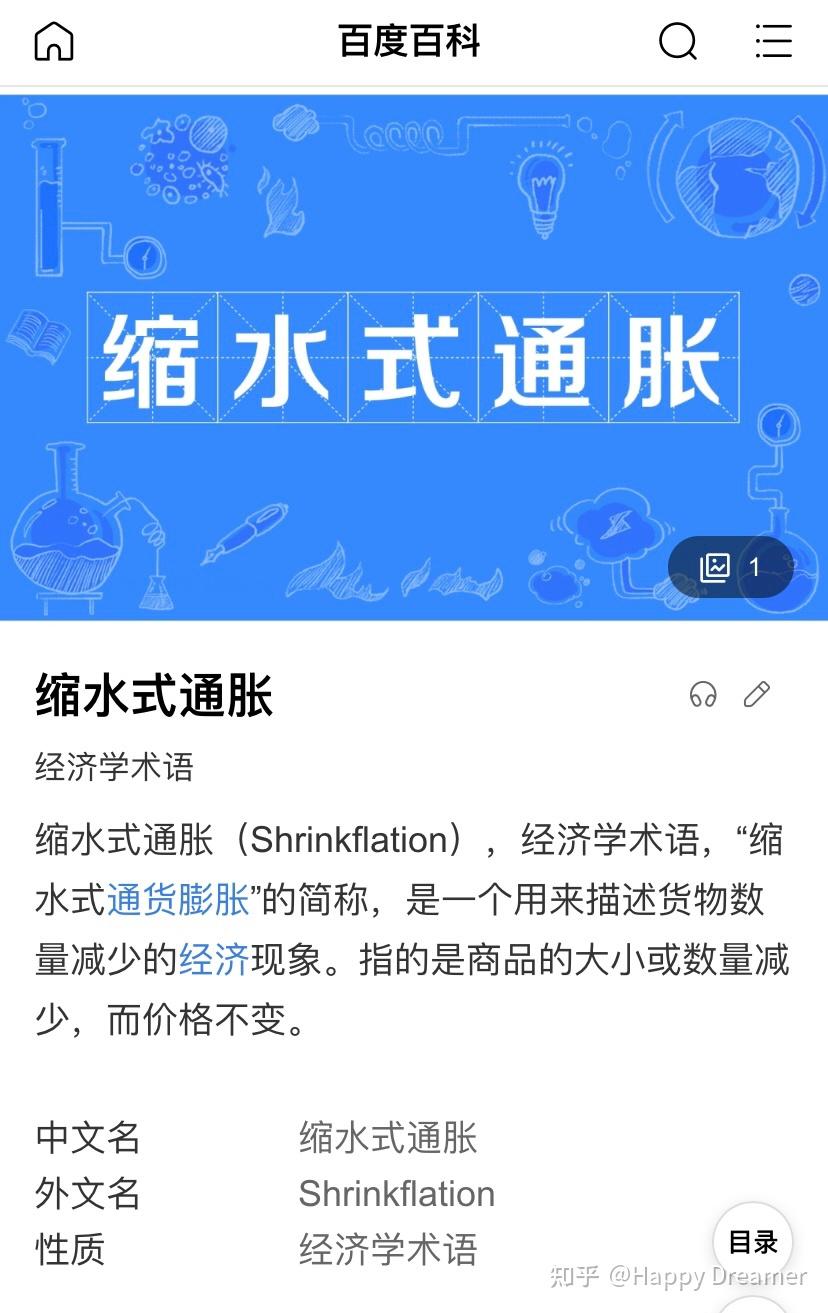
Task: Tap the home icon in the top bar
Action: tap(53, 41)
